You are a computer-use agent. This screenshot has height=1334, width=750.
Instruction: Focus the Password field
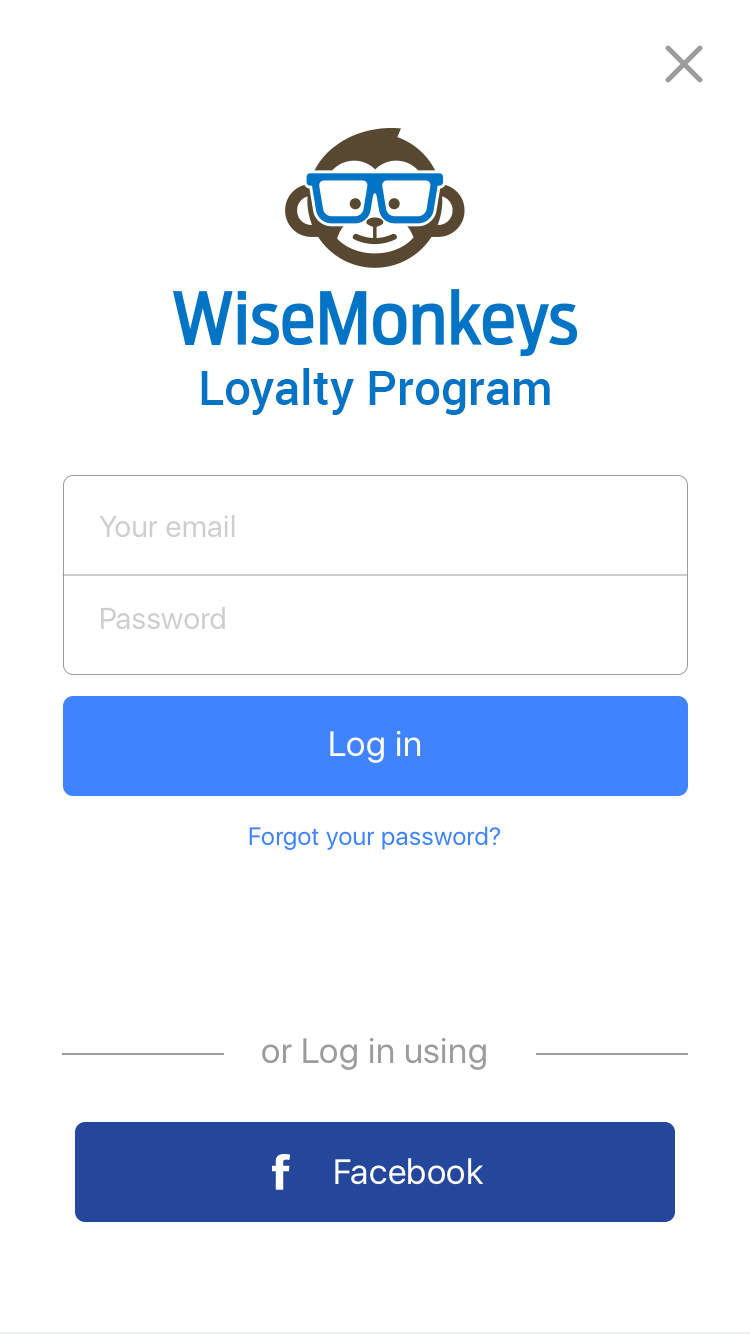tap(375, 620)
